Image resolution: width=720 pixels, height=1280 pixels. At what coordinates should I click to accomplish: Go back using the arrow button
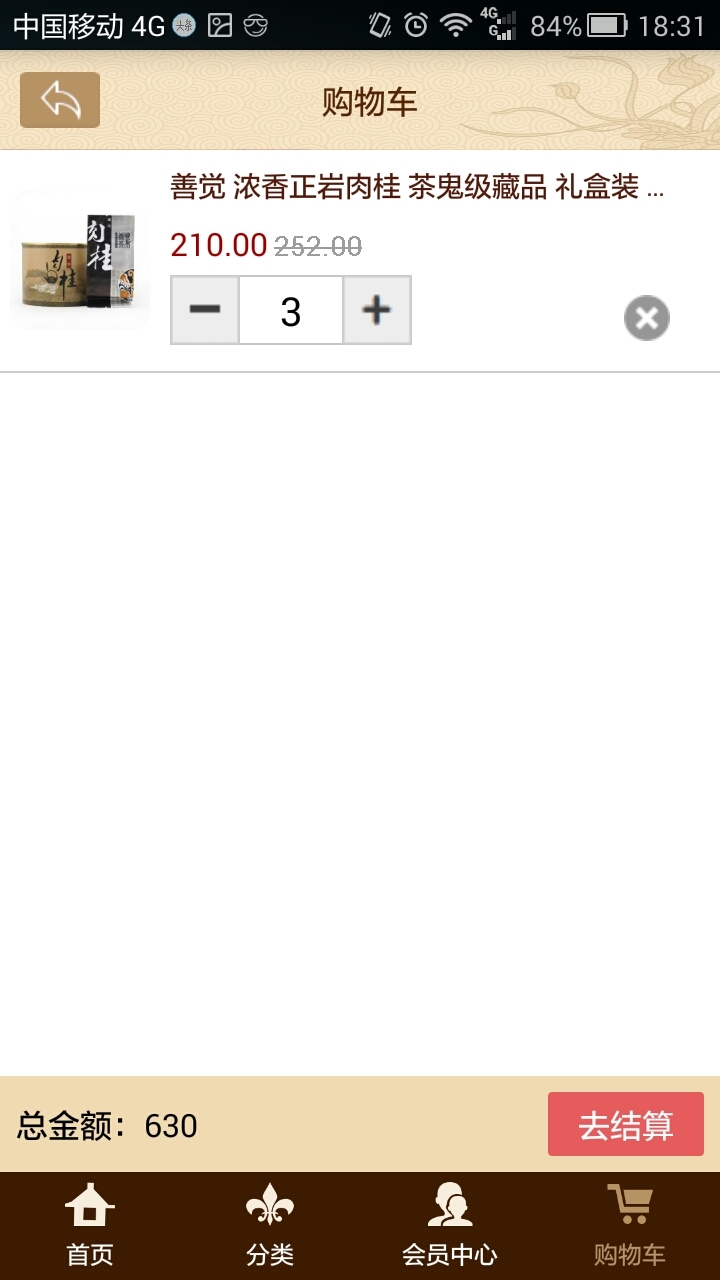point(60,100)
